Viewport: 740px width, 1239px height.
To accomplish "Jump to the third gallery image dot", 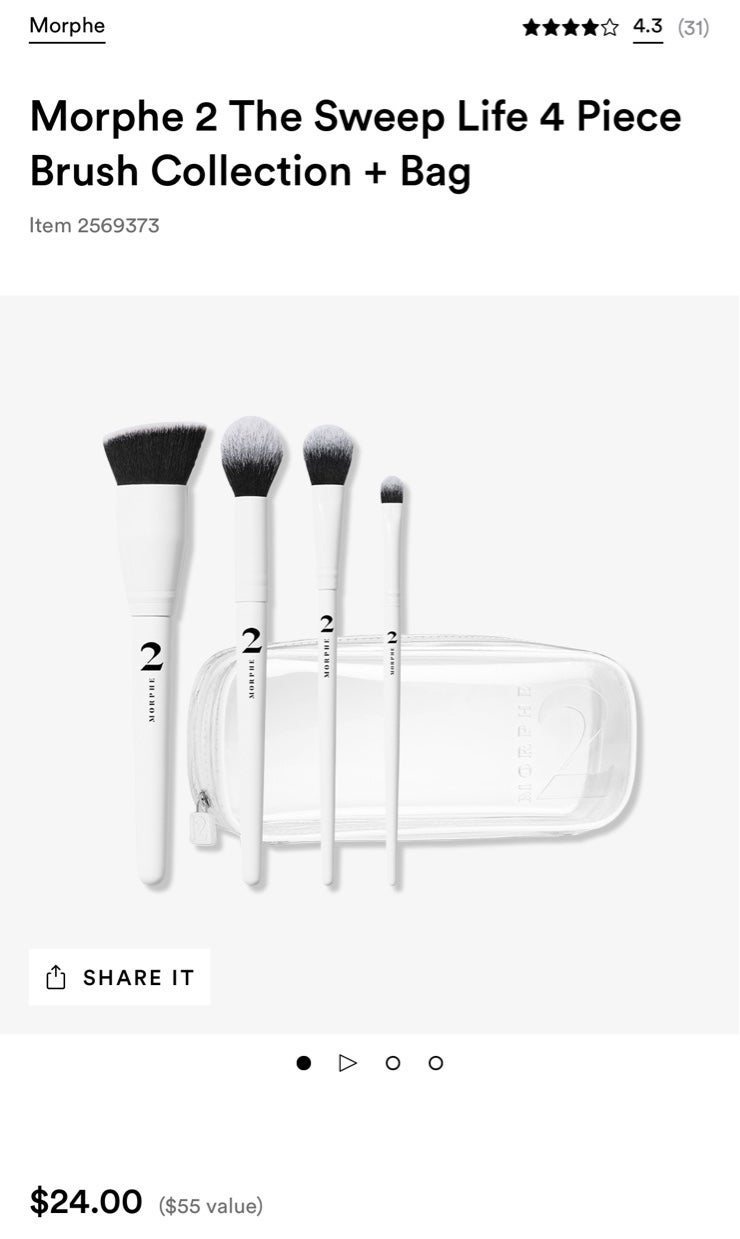I will [x=392, y=1063].
